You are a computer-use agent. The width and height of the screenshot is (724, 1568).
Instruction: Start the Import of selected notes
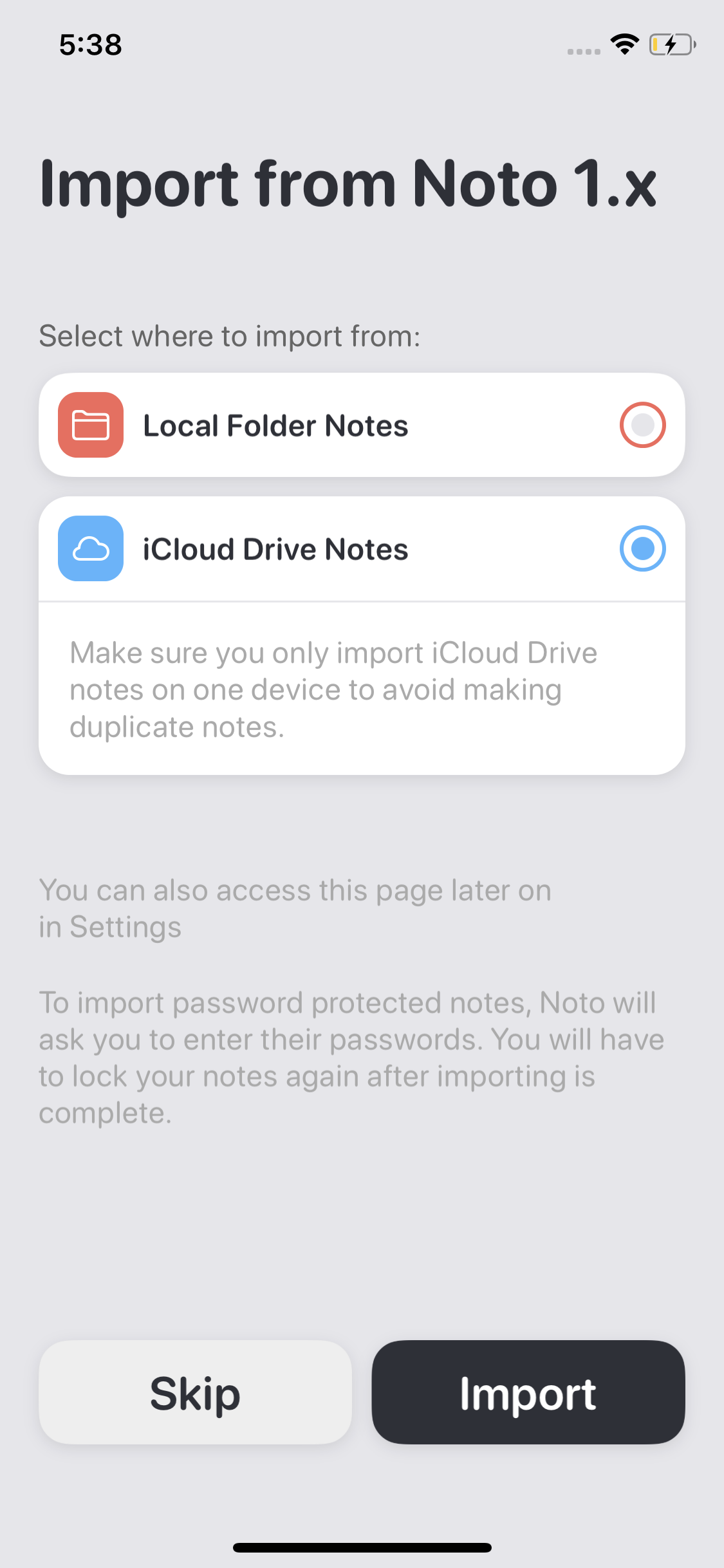click(528, 1392)
